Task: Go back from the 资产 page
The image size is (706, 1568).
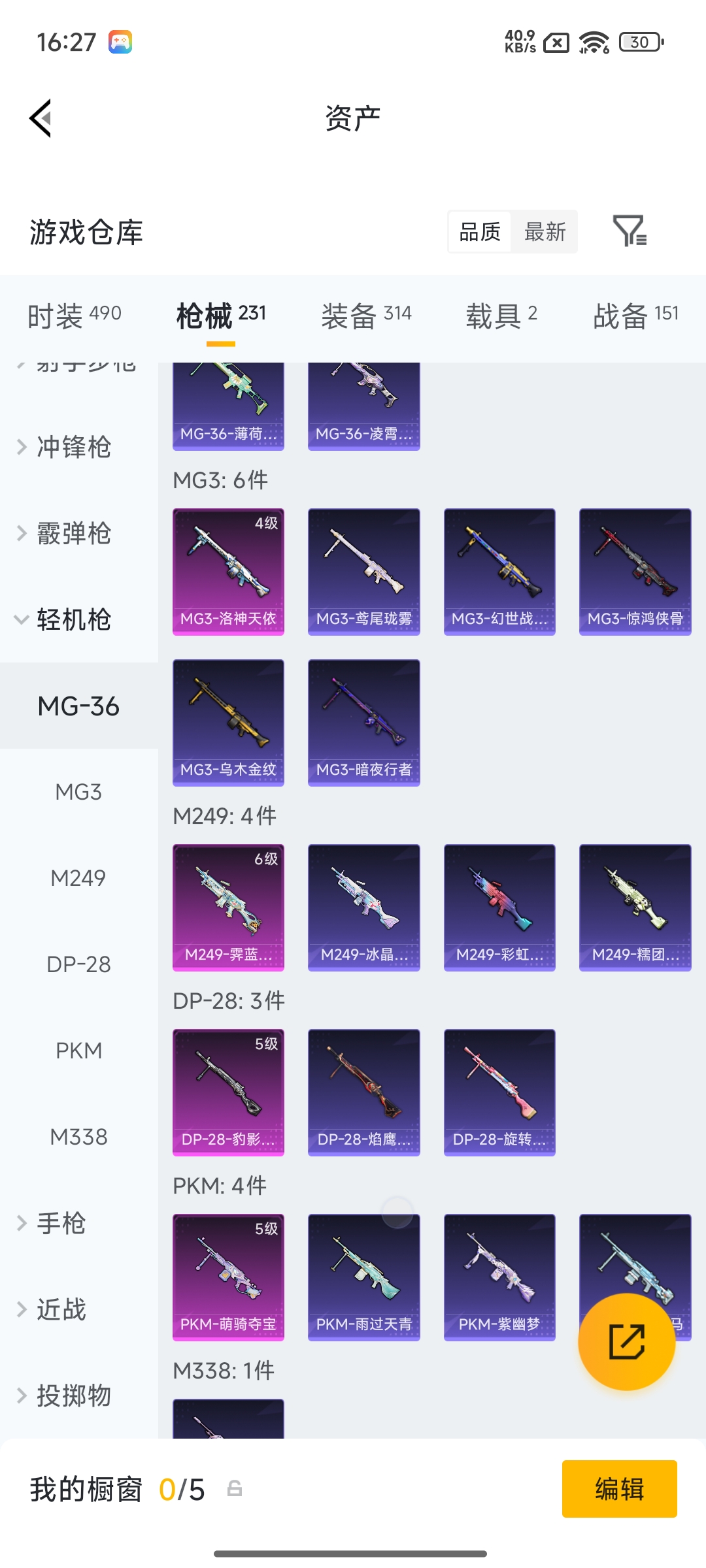Action: click(41, 118)
